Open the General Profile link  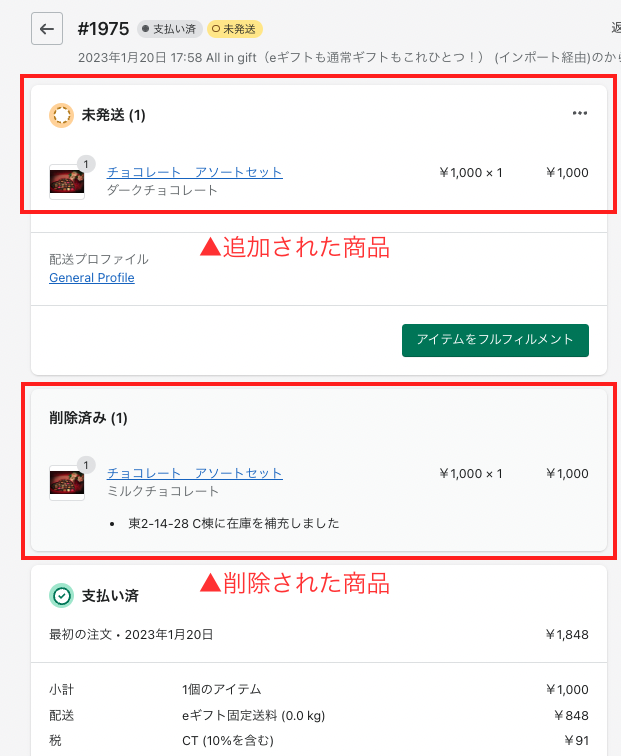[x=92, y=277]
